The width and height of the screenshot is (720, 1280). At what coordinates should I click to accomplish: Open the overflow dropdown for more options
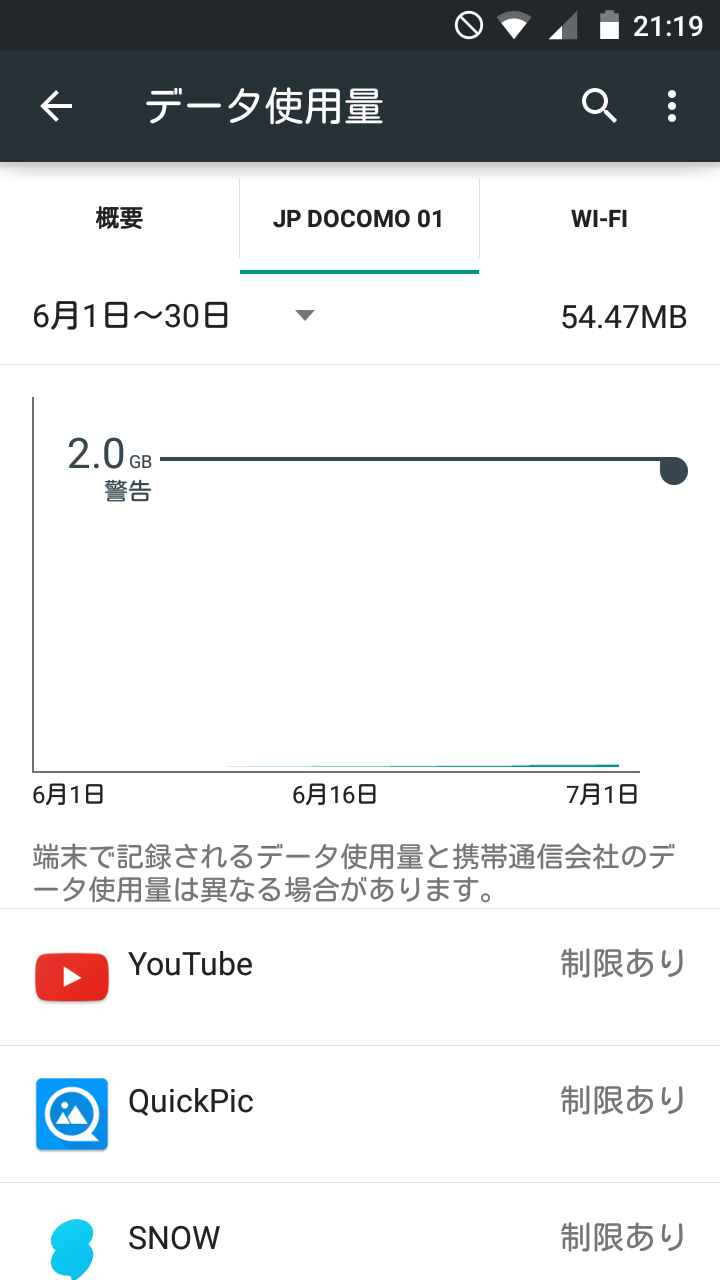[671, 105]
